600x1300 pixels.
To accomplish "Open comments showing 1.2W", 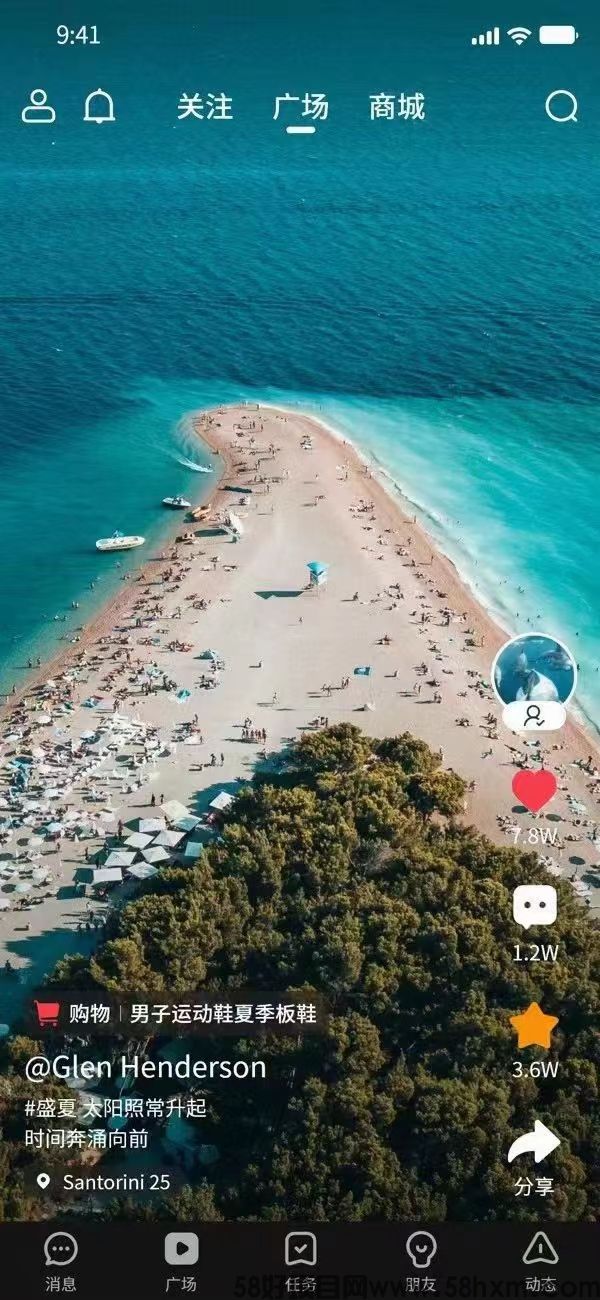I will 534,907.
